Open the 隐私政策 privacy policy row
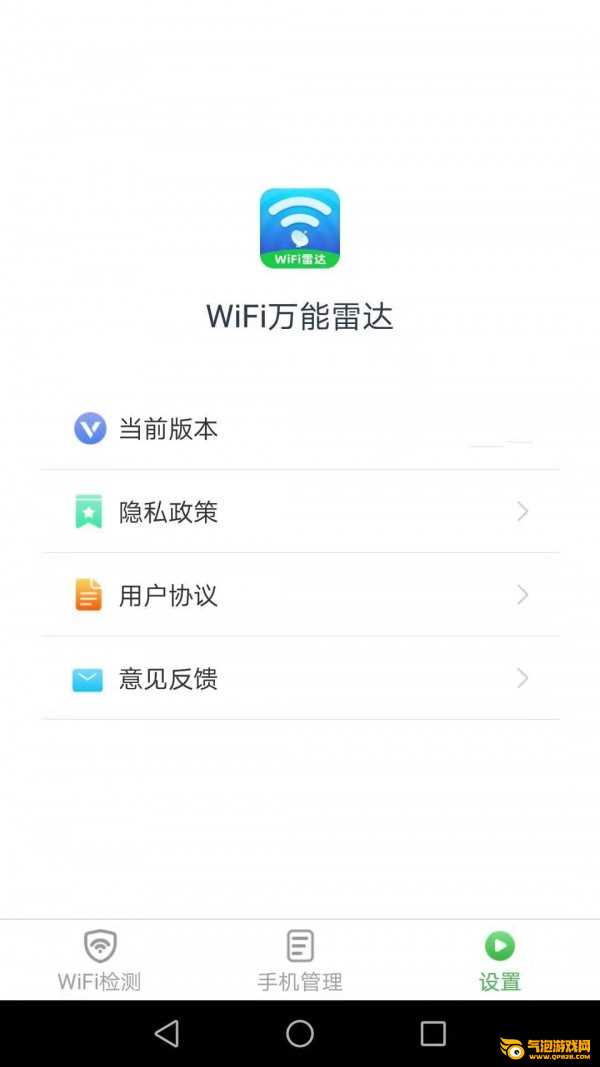 (x=300, y=512)
